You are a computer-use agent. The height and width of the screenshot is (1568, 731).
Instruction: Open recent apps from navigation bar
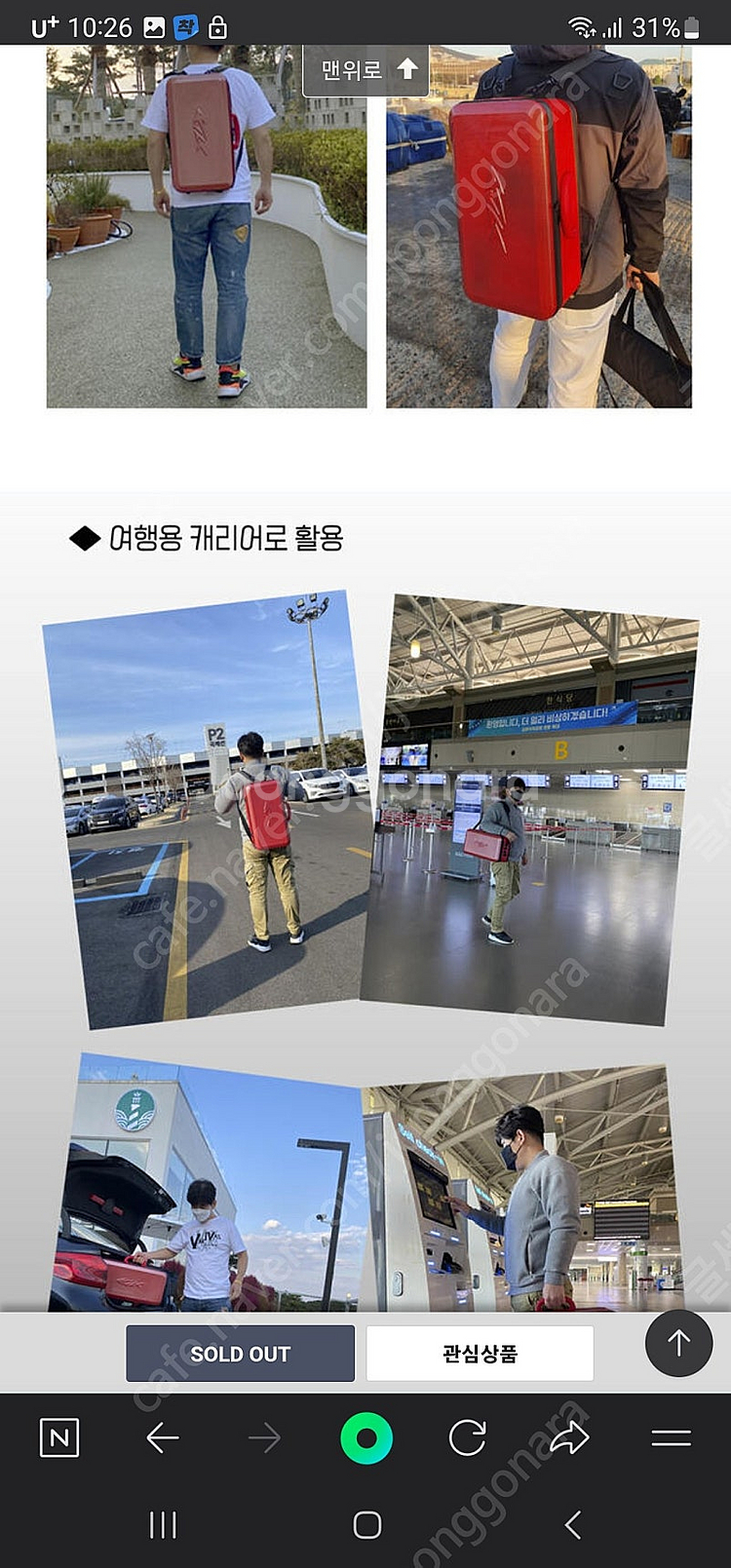(x=163, y=1525)
